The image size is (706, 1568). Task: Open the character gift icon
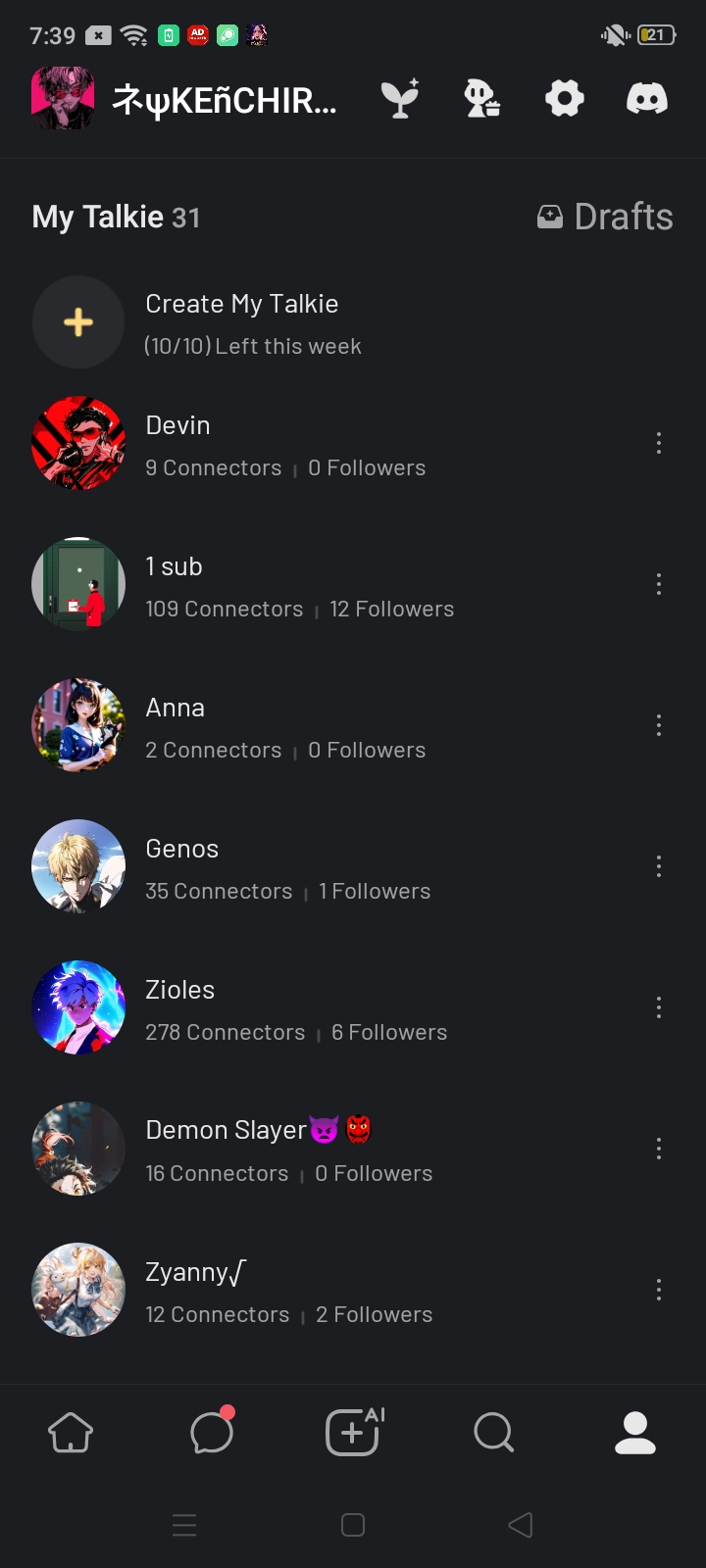point(482,99)
